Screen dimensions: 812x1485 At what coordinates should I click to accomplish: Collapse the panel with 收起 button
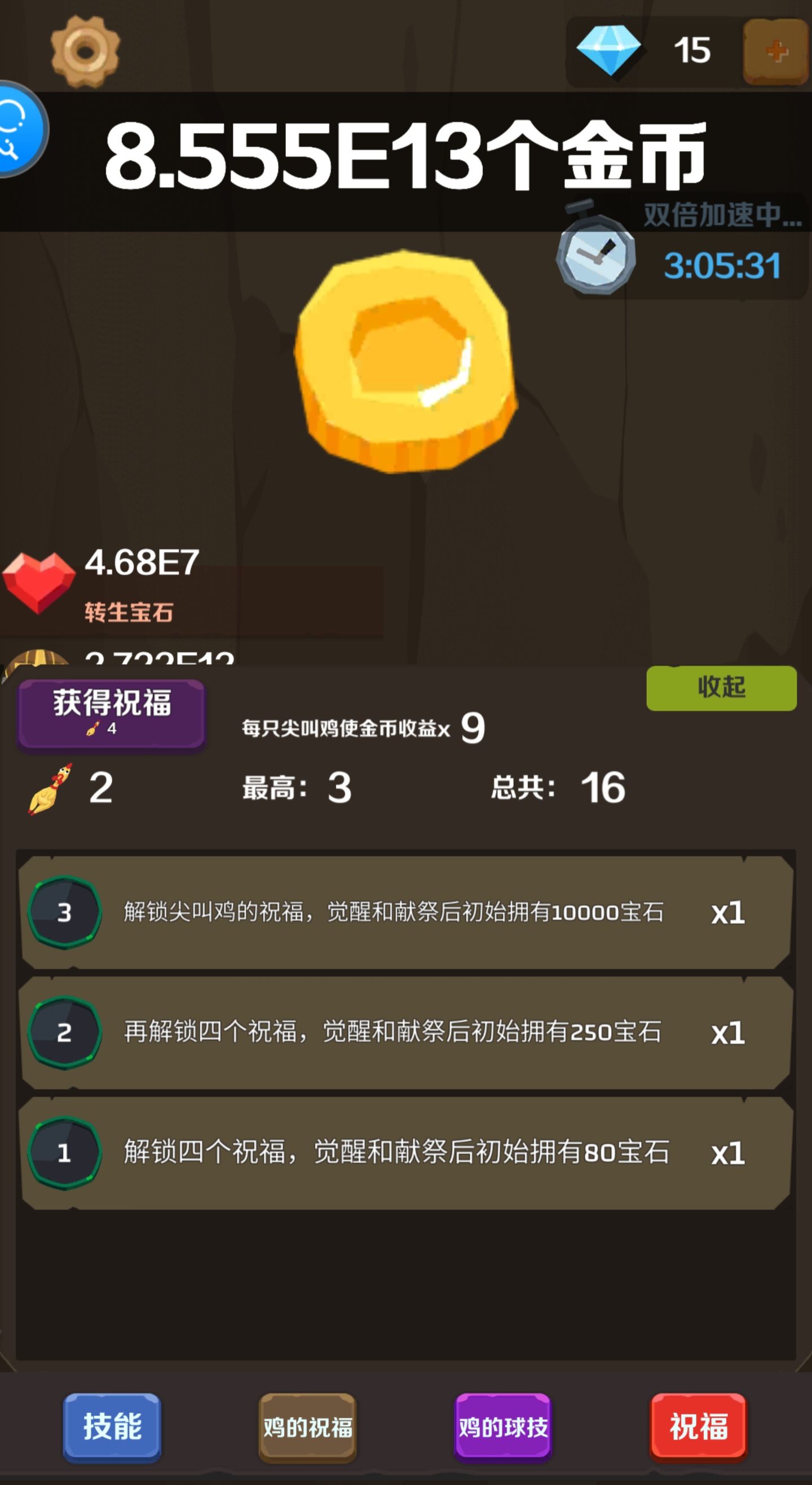click(x=722, y=688)
